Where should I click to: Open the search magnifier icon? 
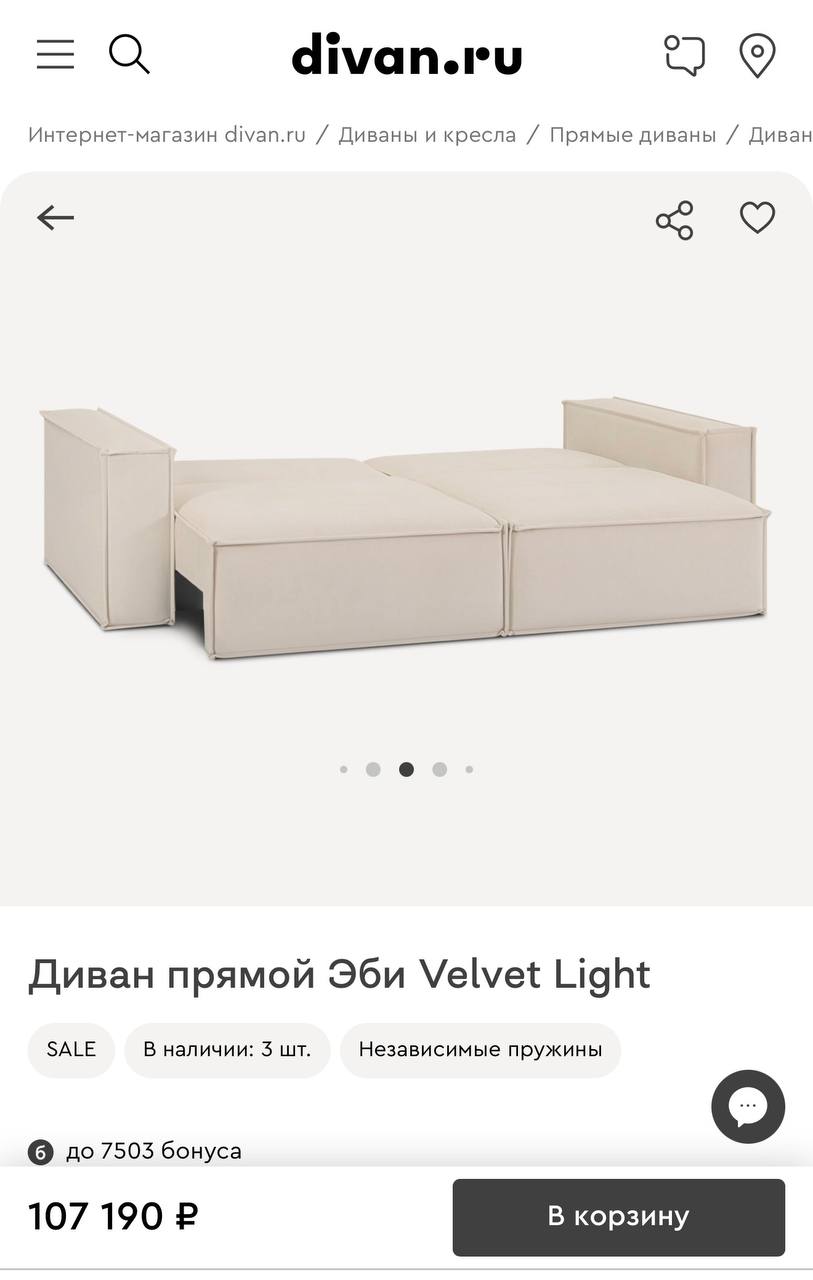pos(129,54)
